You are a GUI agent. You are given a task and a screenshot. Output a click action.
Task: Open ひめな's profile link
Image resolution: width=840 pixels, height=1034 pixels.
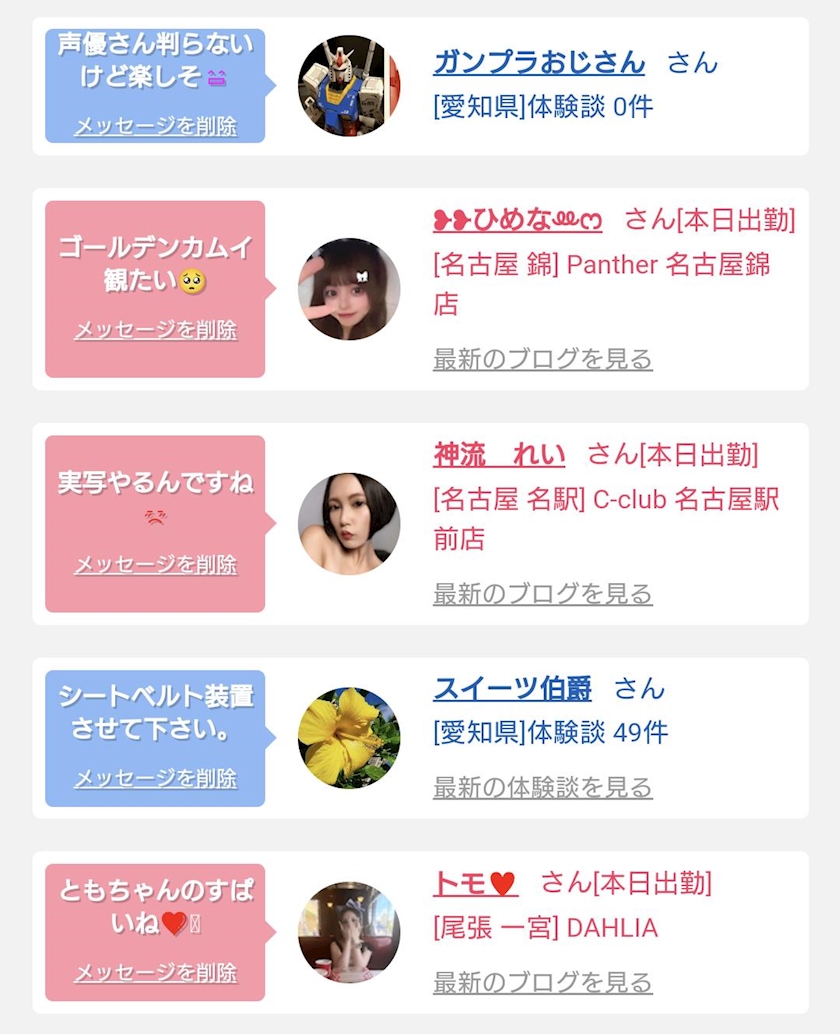518,220
